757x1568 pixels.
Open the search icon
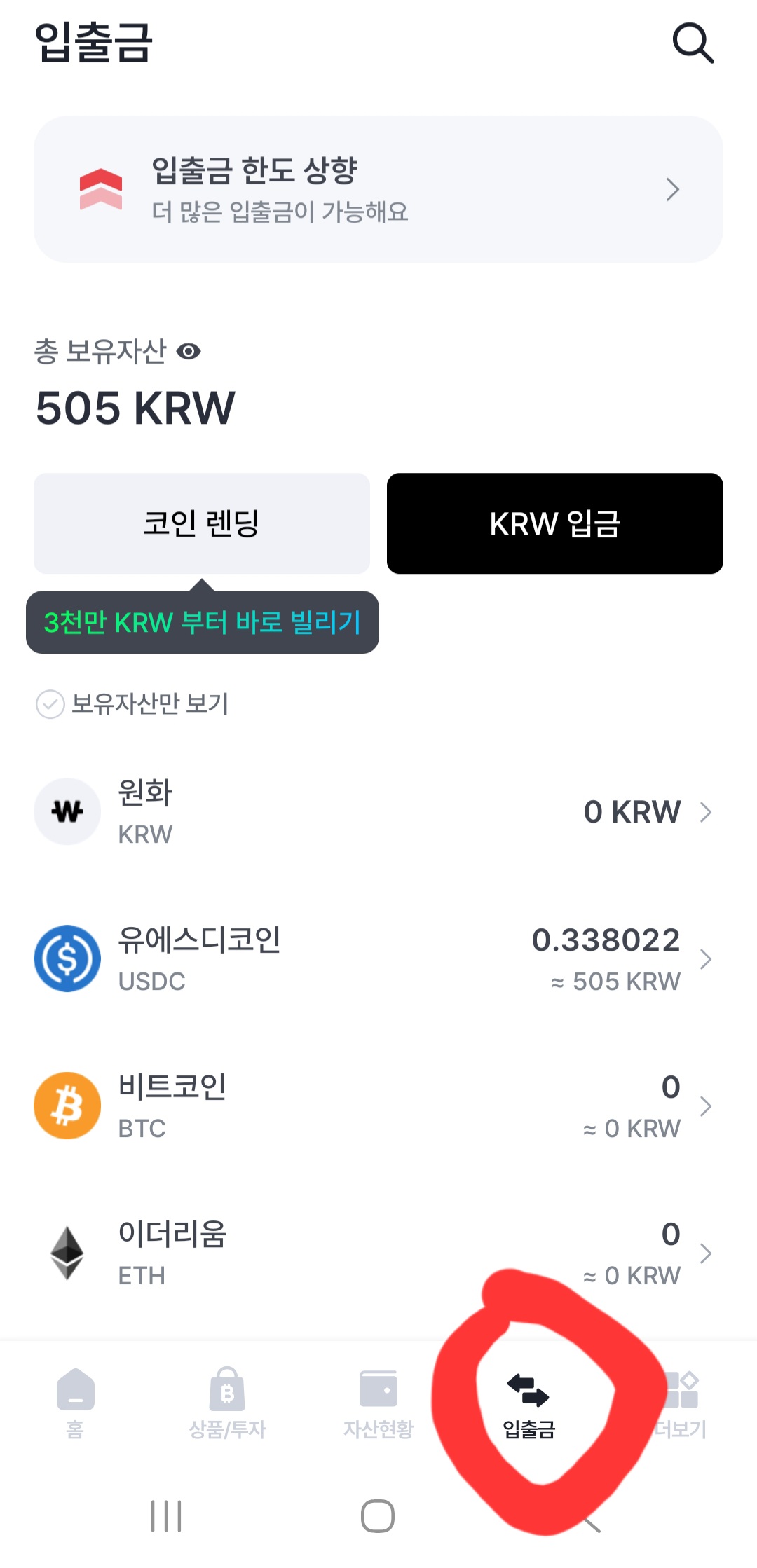(693, 43)
